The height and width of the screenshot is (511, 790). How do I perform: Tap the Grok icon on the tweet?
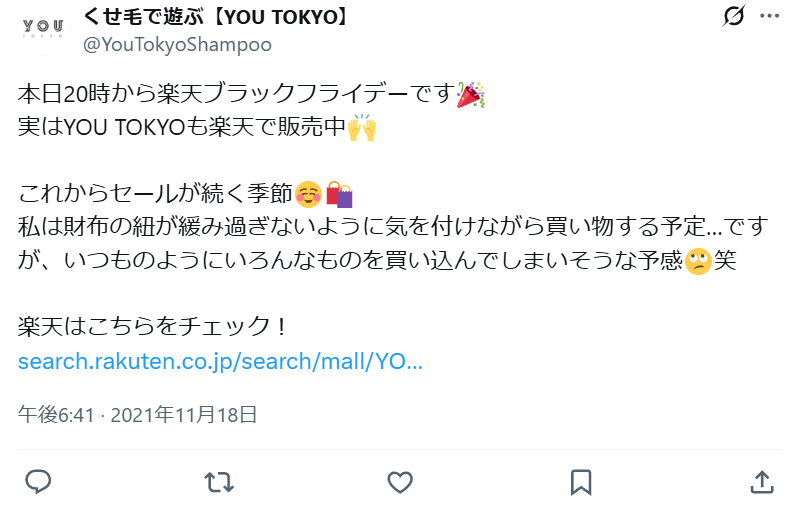(x=733, y=16)
